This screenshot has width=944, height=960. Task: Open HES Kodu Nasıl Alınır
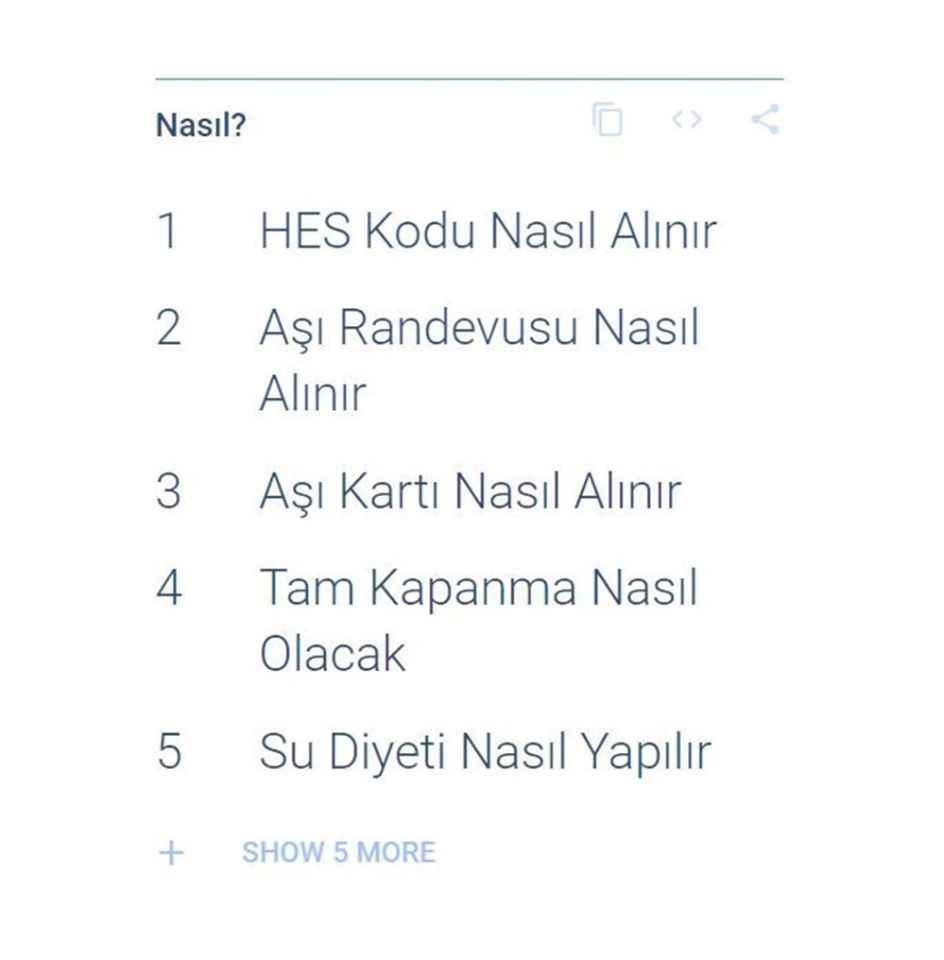pos(487,232)
